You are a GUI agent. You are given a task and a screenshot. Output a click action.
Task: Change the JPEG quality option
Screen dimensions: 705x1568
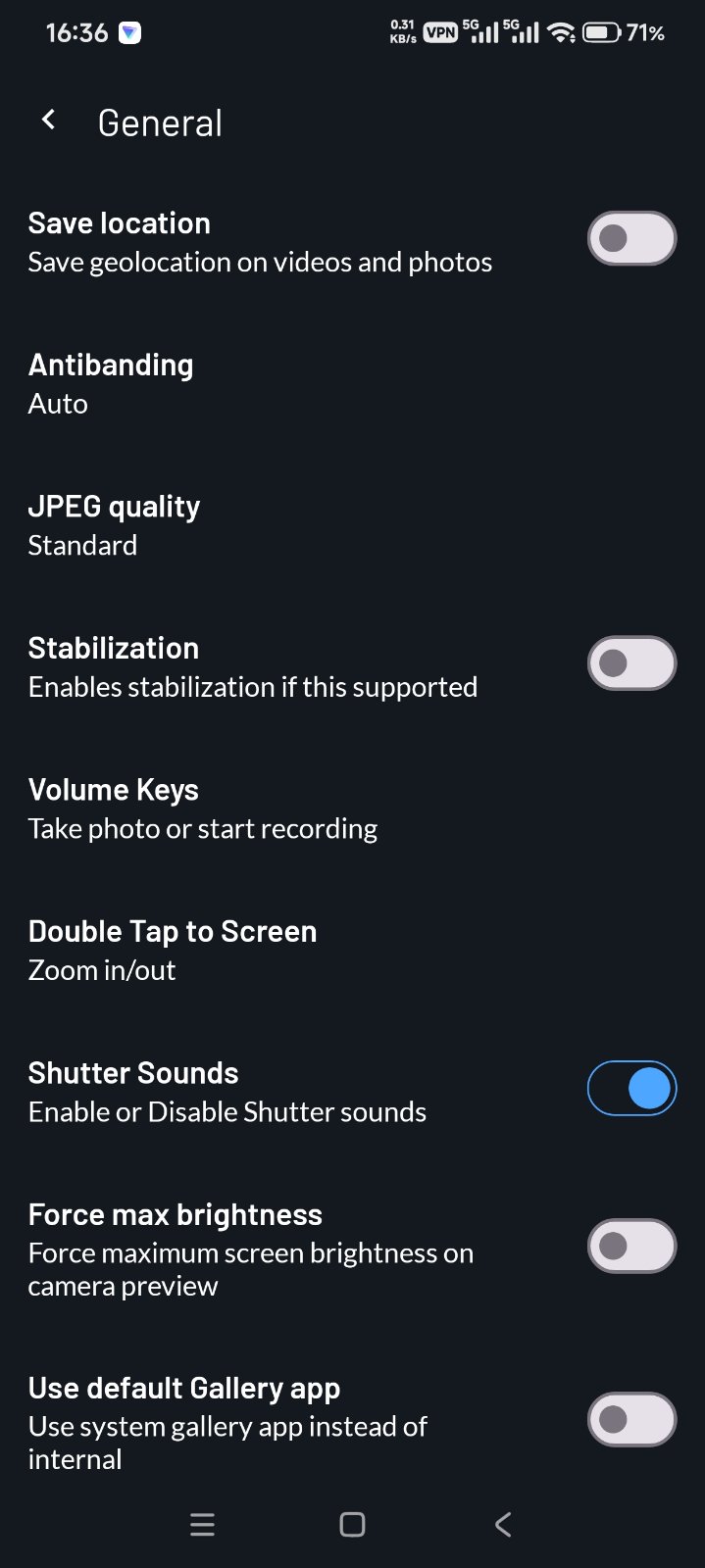coord(114,524)
